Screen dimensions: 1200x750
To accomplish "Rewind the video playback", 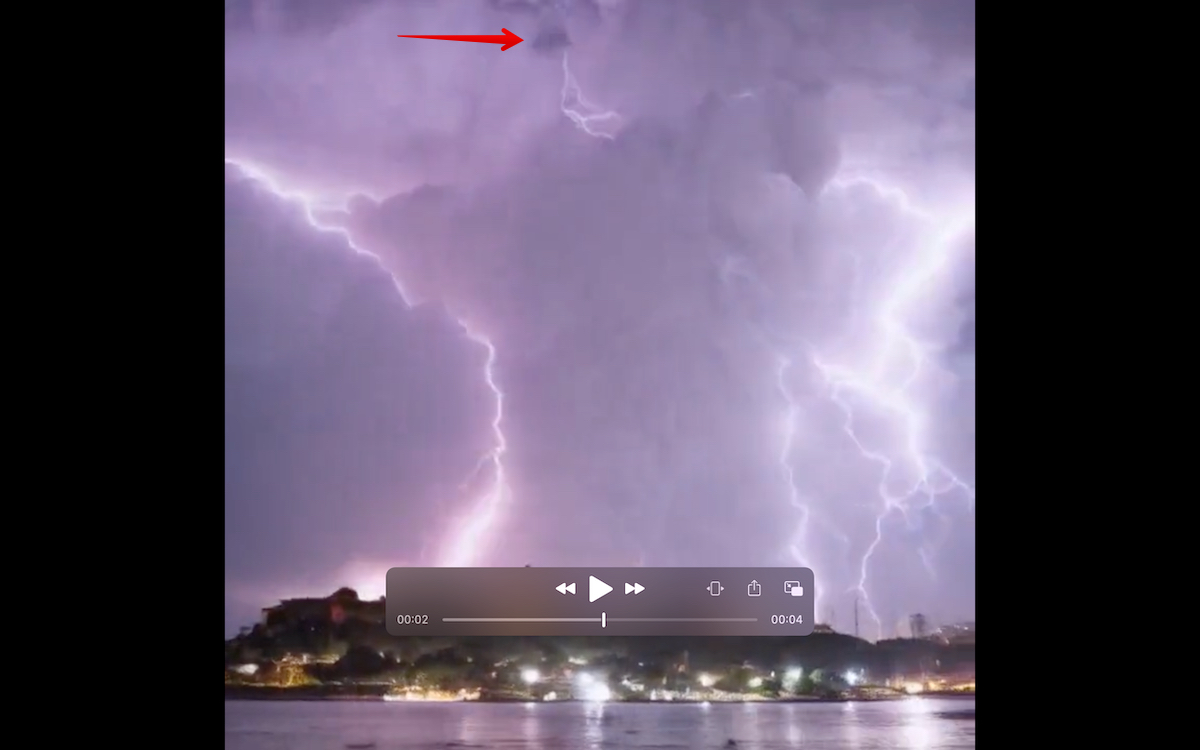I will point(565,589).
